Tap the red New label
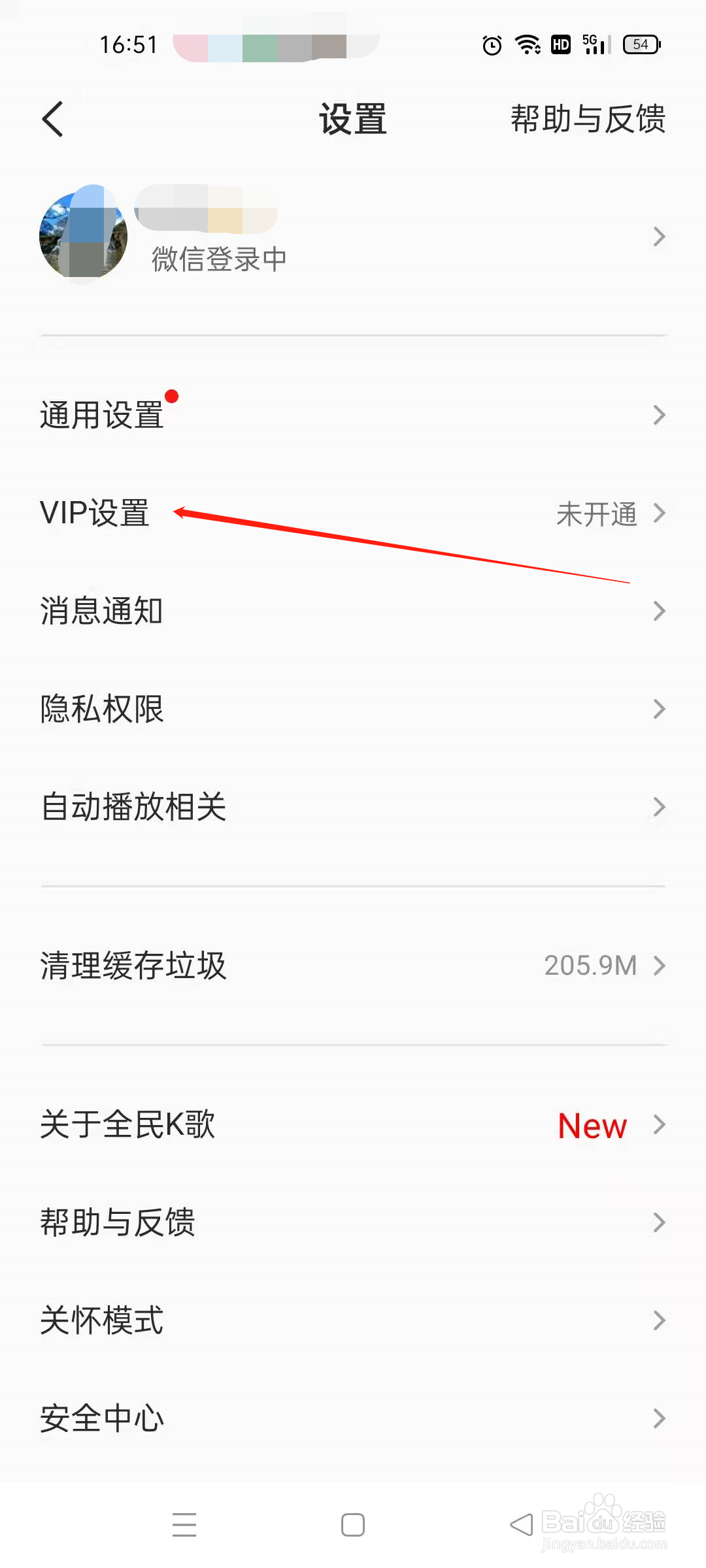 click(x=591, y=1124)
